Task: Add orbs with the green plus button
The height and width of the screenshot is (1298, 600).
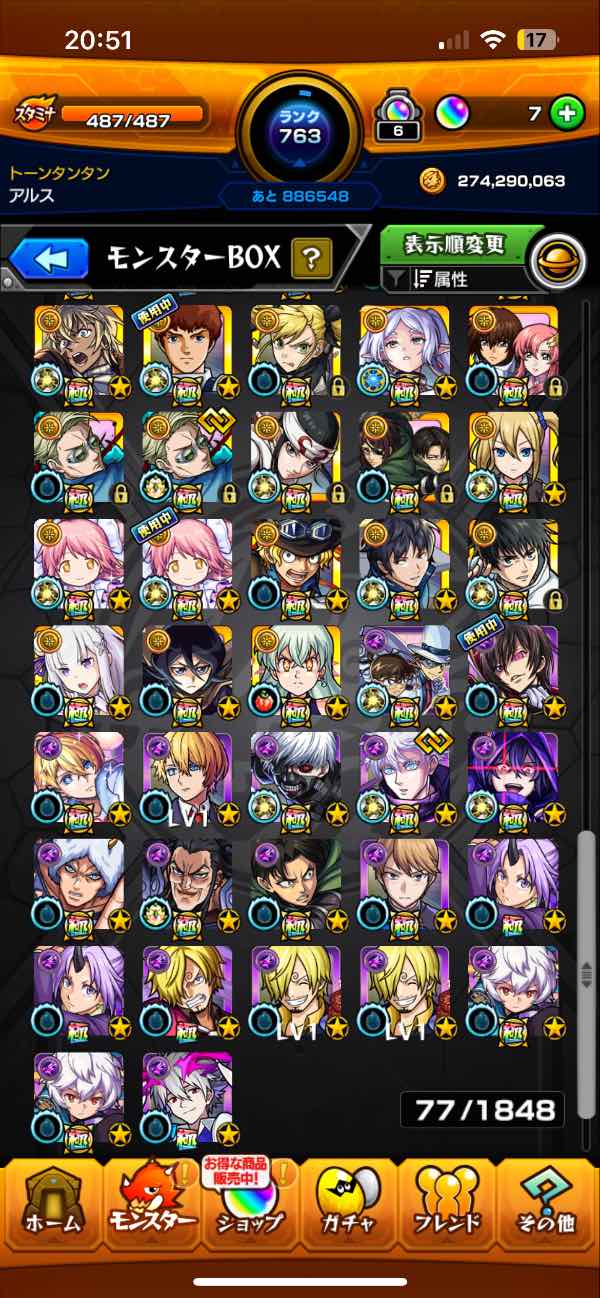Action: click(567, 114)
